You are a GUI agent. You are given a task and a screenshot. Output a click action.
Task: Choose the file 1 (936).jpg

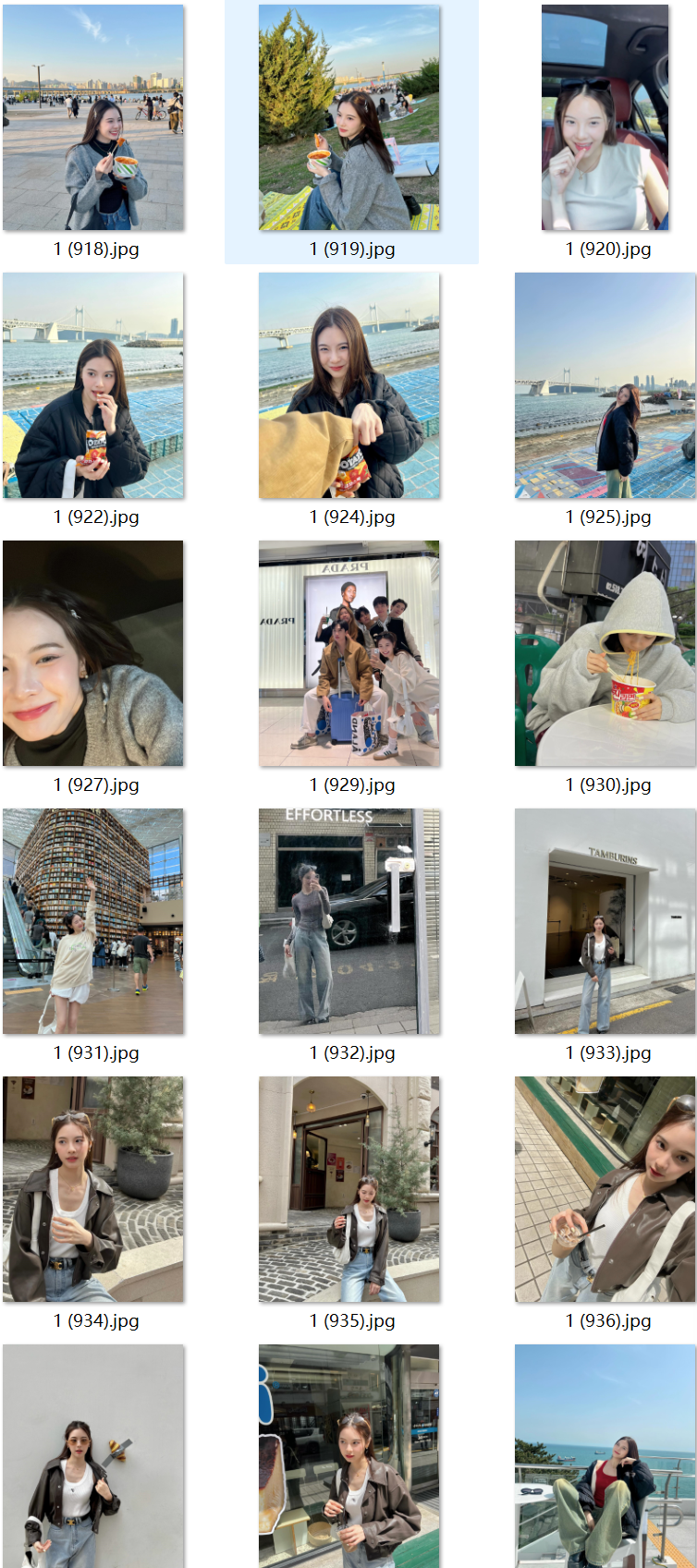pyautogui.click(x=605, y=1189)
